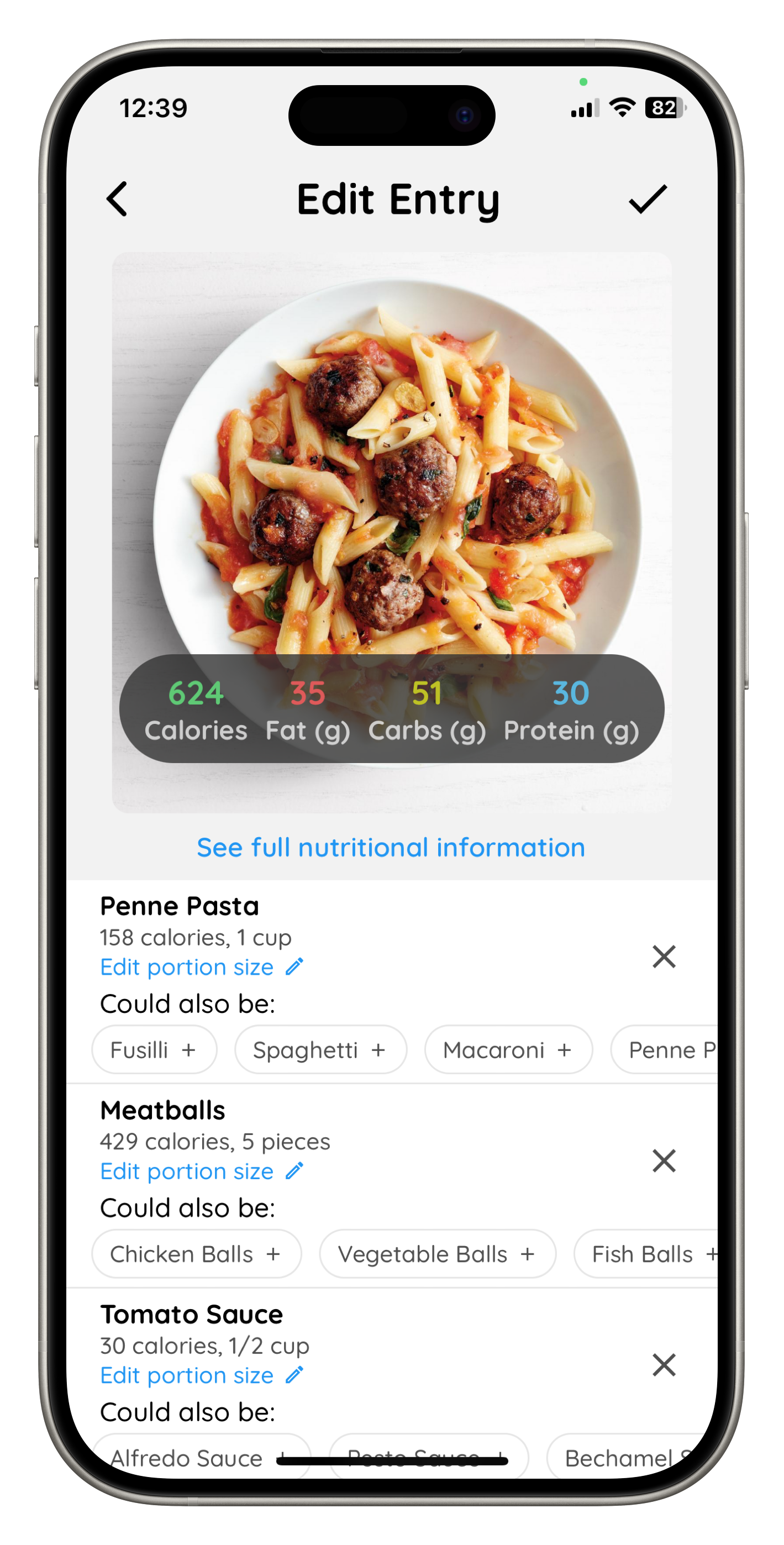Open See full nutritional information
Image resolution: width=784 pixels, height=1545 pixels.
click(391, 848)
